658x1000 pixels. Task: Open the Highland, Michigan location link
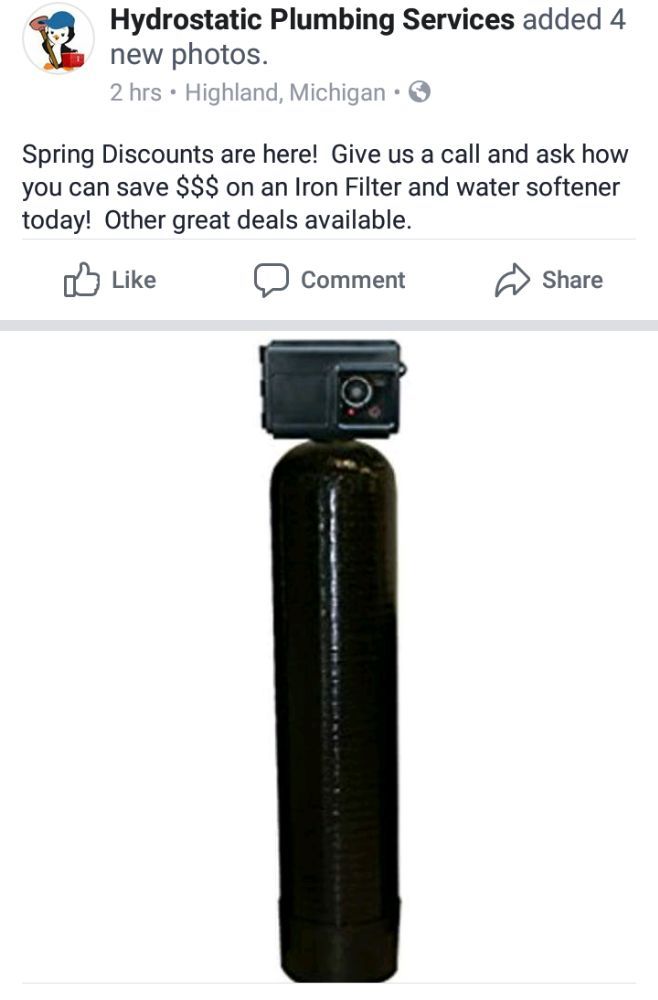click(285, 93)
